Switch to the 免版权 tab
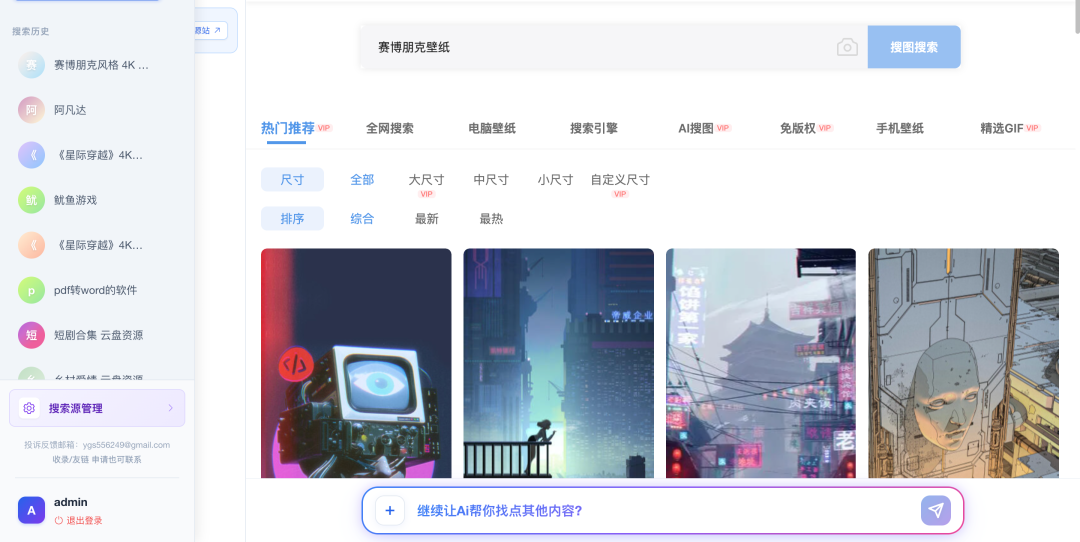This screenshot has width=1080, height=542. point(798,128)
